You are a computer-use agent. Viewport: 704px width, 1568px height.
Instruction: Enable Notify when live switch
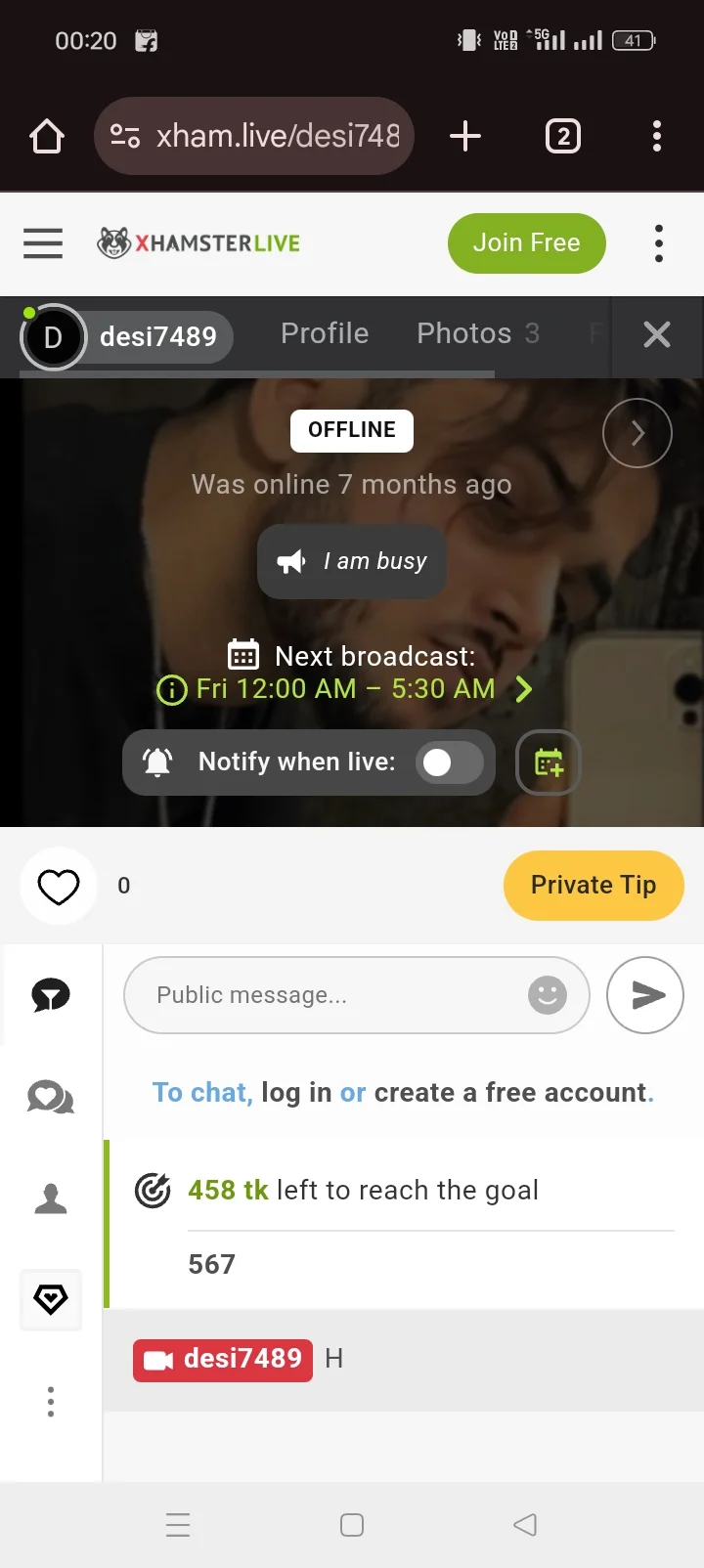click(x=450, y=762)
